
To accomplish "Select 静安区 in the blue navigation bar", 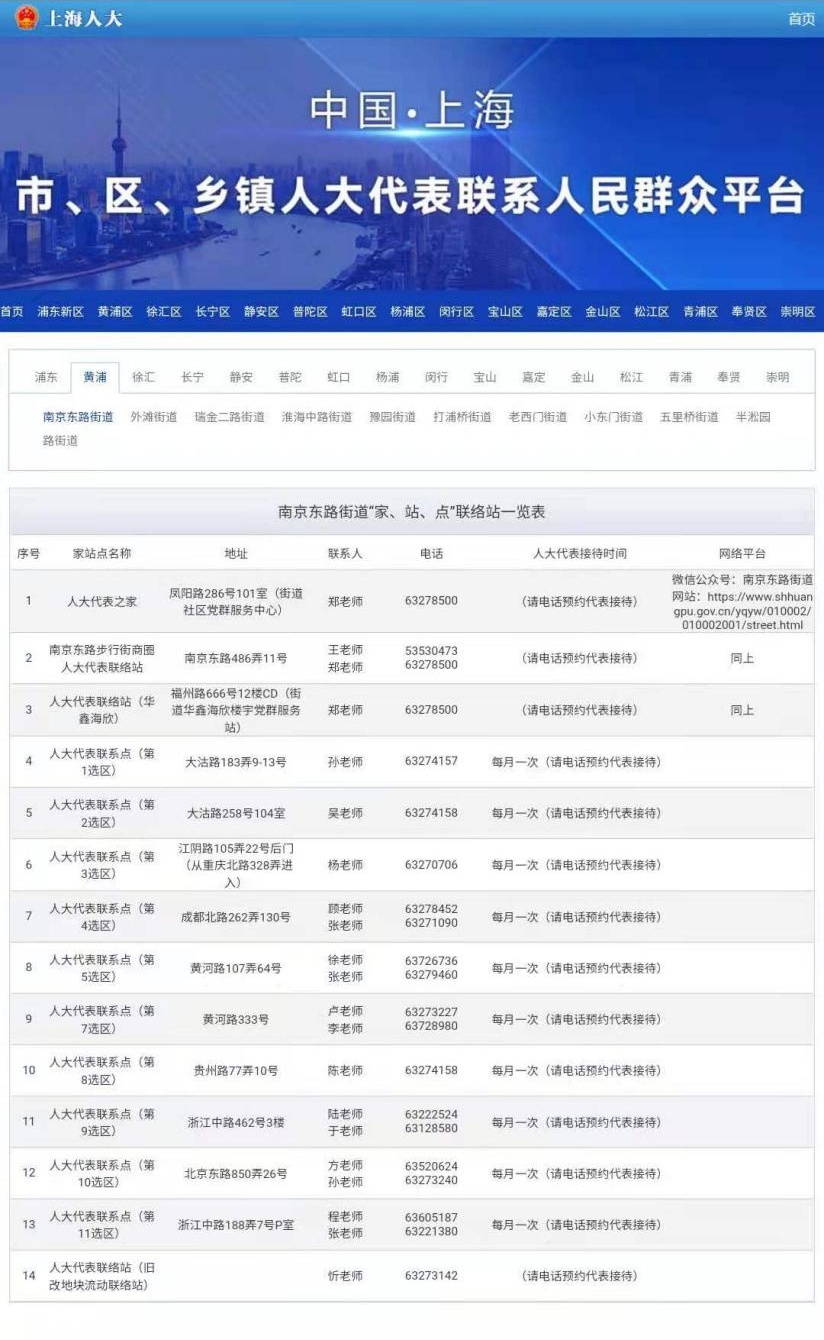I will point(261,312).
